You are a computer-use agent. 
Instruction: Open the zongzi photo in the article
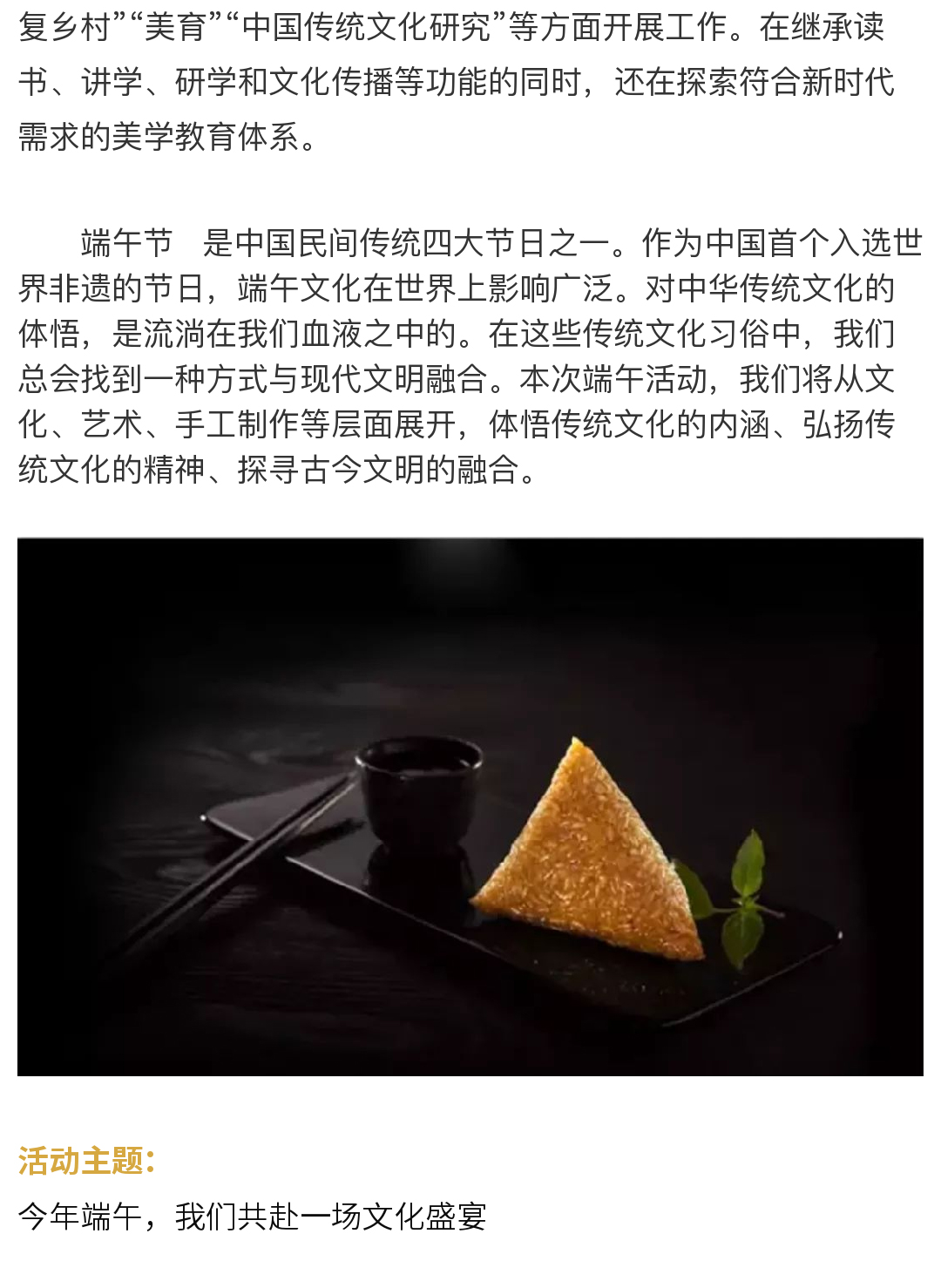[x=470, y=807]
